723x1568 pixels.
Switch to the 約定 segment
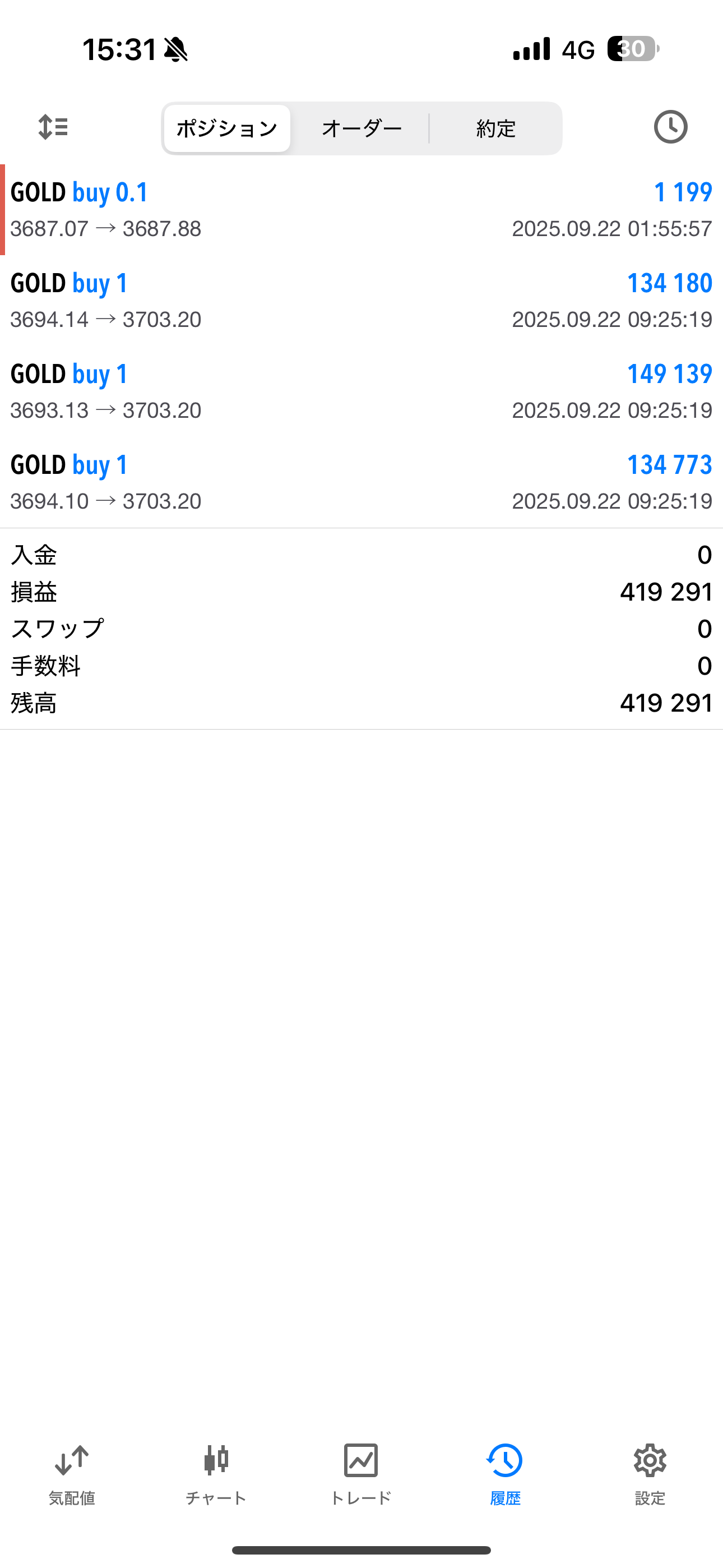pyautogui.click(x=496, y=128)
